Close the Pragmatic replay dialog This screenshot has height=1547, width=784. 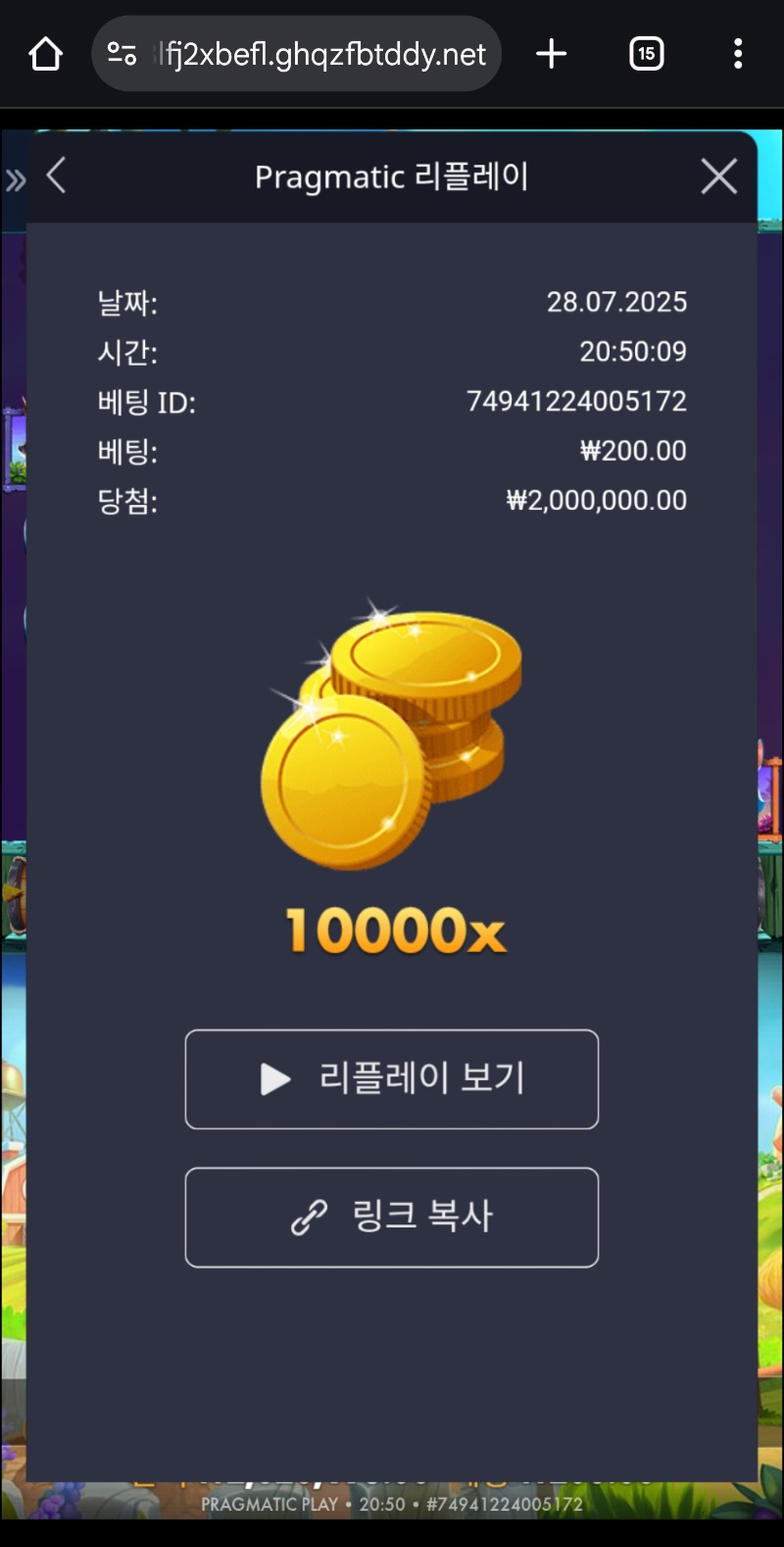tap(718, 176)
